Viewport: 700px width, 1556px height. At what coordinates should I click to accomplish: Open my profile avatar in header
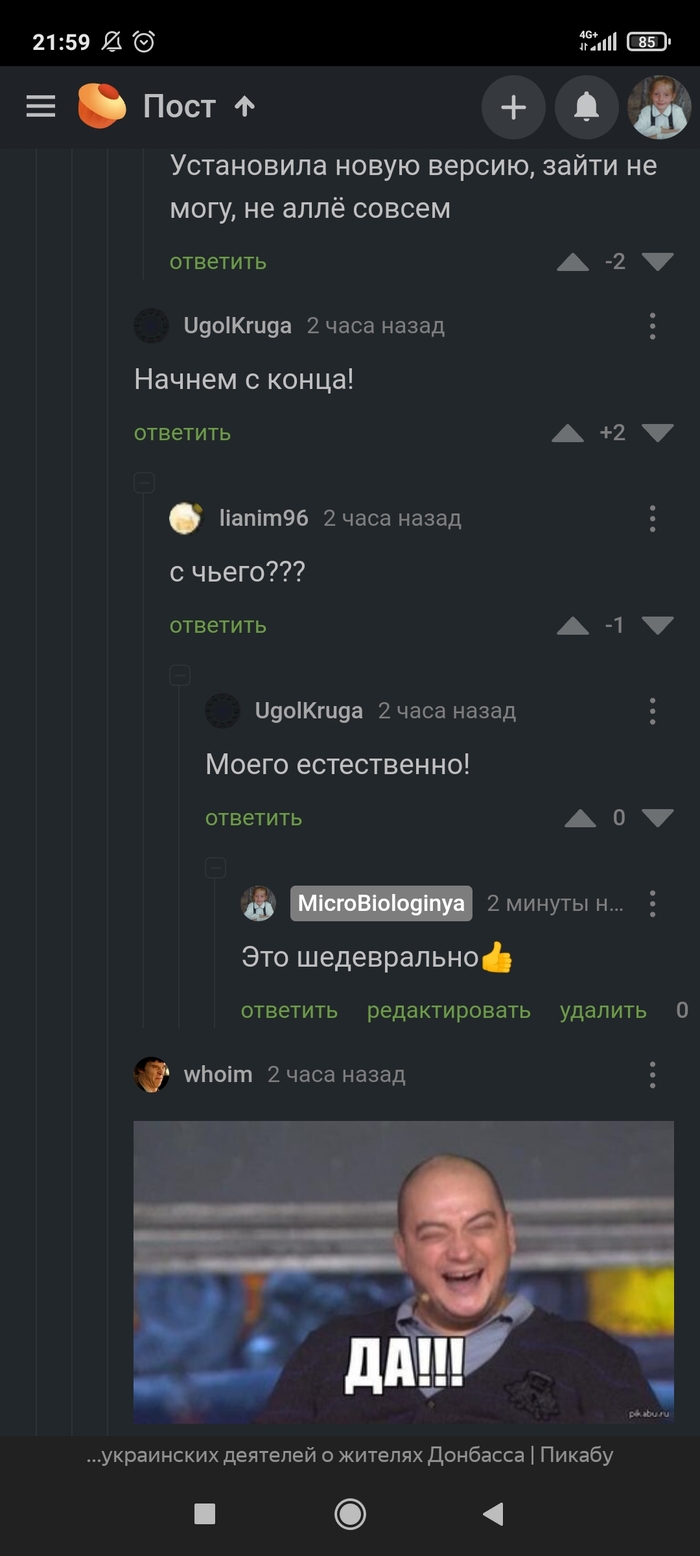click(659, 107)
